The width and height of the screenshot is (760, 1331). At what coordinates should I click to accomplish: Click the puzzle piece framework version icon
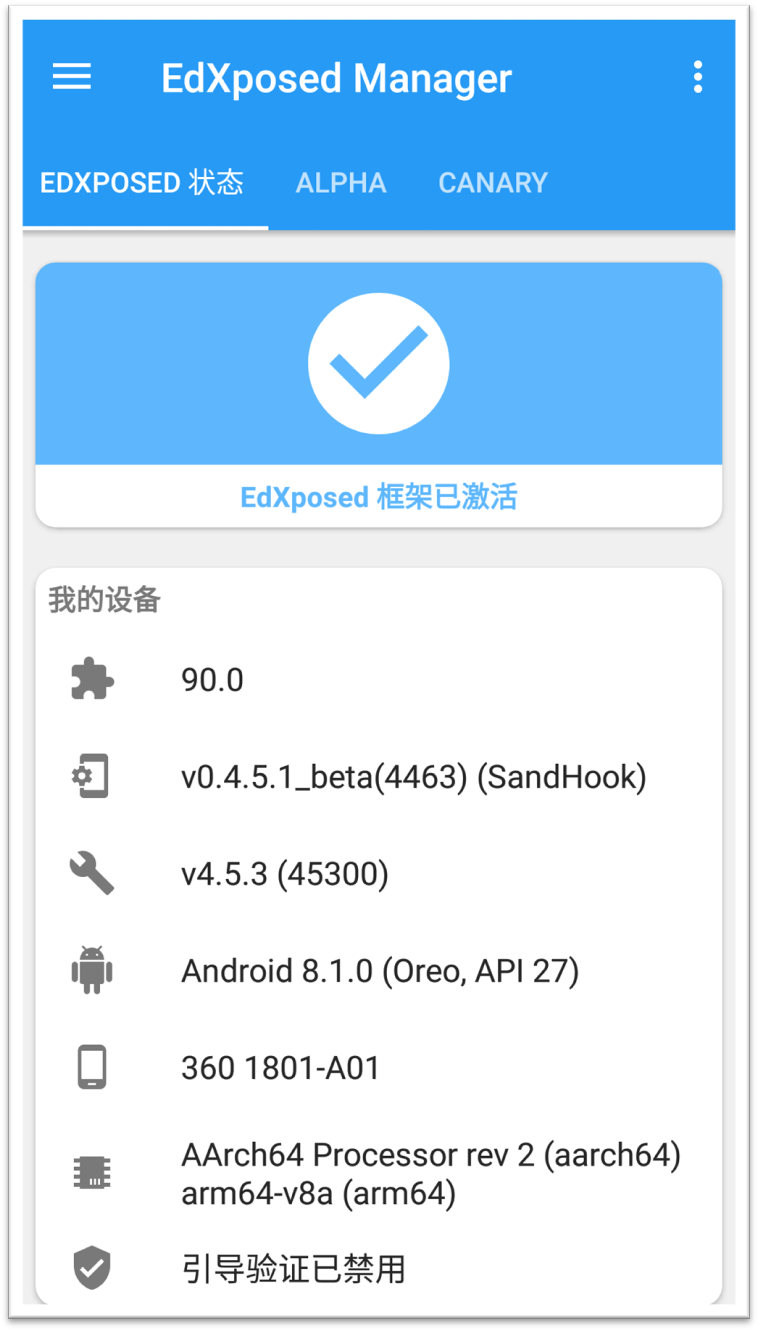click(x=92, y=679)
